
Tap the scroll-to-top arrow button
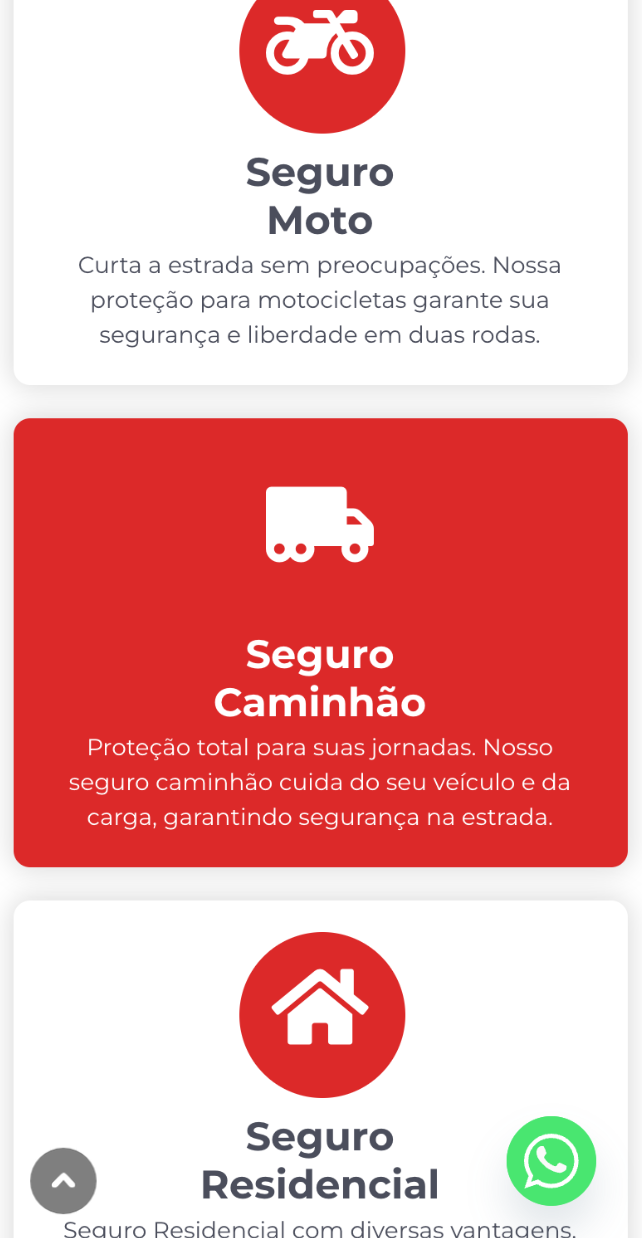tap(63, 1181)
